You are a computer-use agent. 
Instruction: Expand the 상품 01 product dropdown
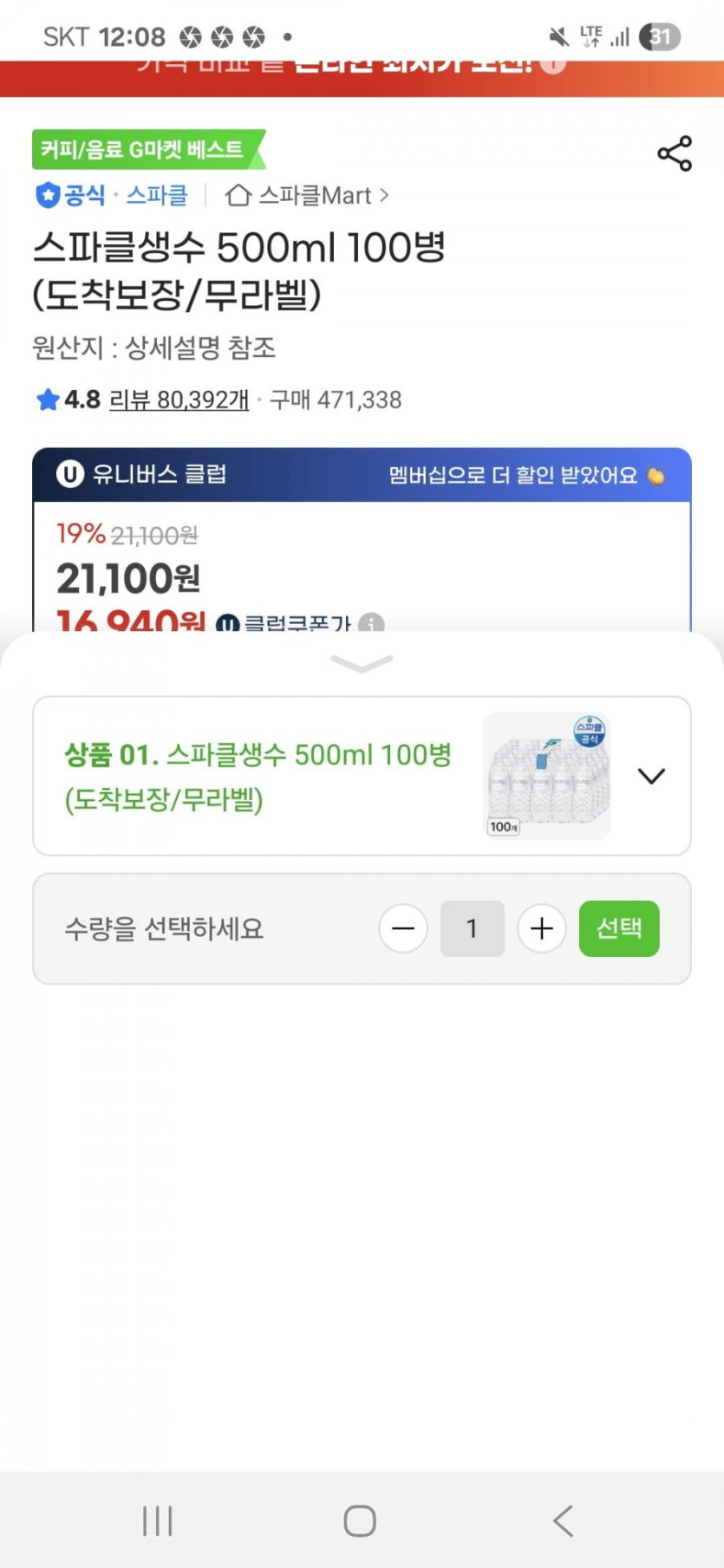(651, 776)
